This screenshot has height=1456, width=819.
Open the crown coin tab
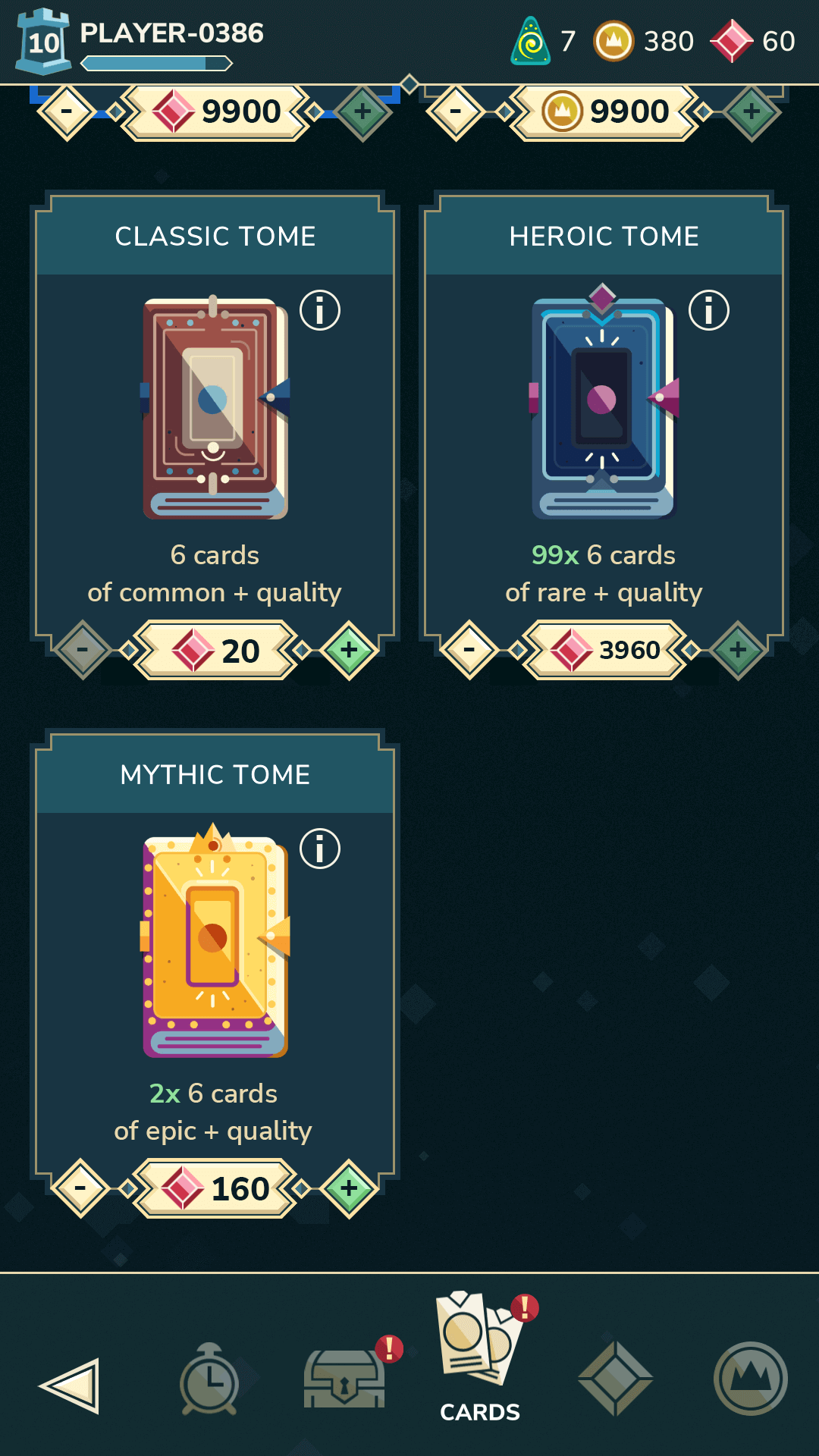coord(751,1379)
